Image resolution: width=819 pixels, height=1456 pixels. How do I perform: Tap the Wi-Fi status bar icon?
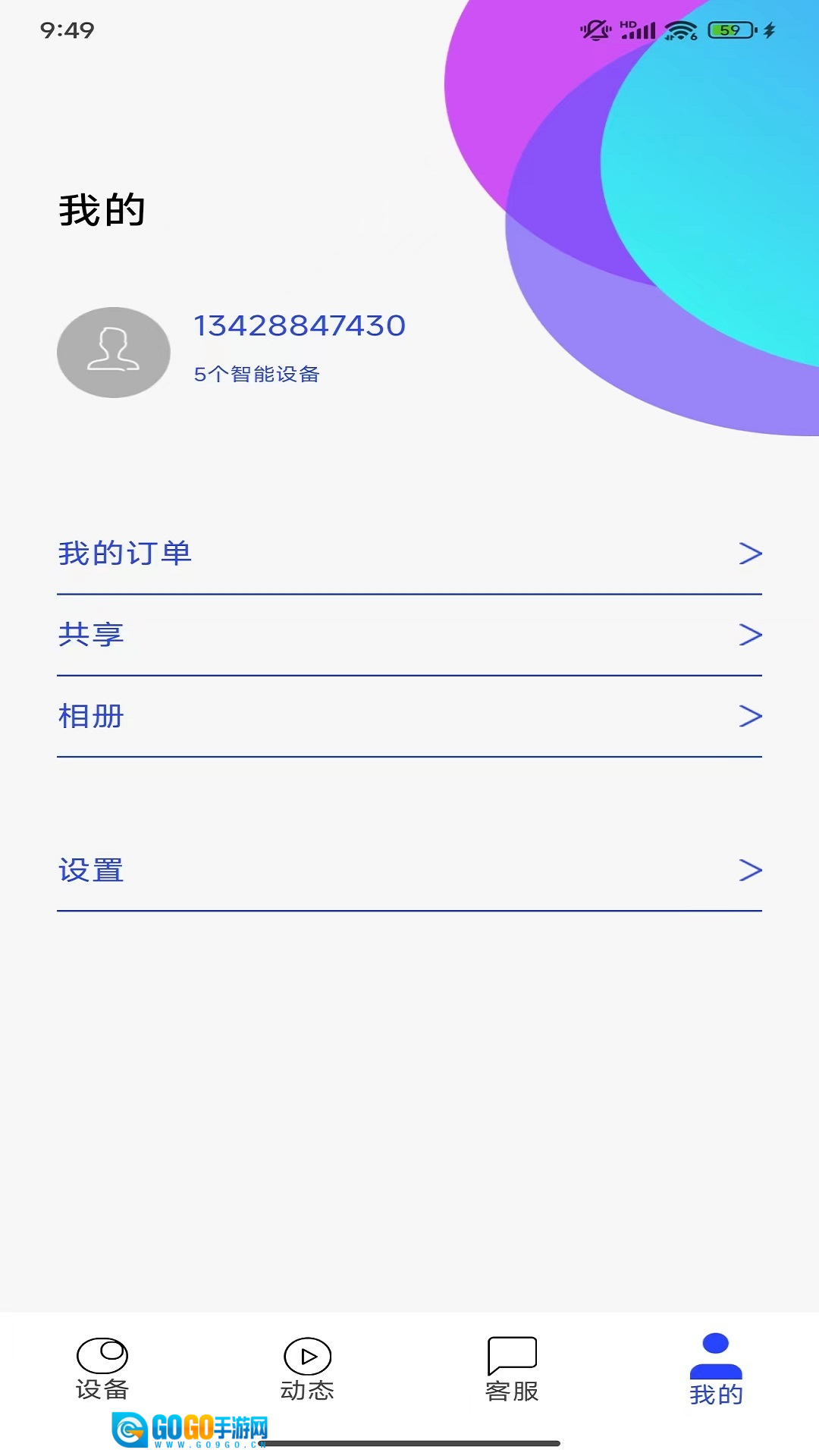pos(679,29)
